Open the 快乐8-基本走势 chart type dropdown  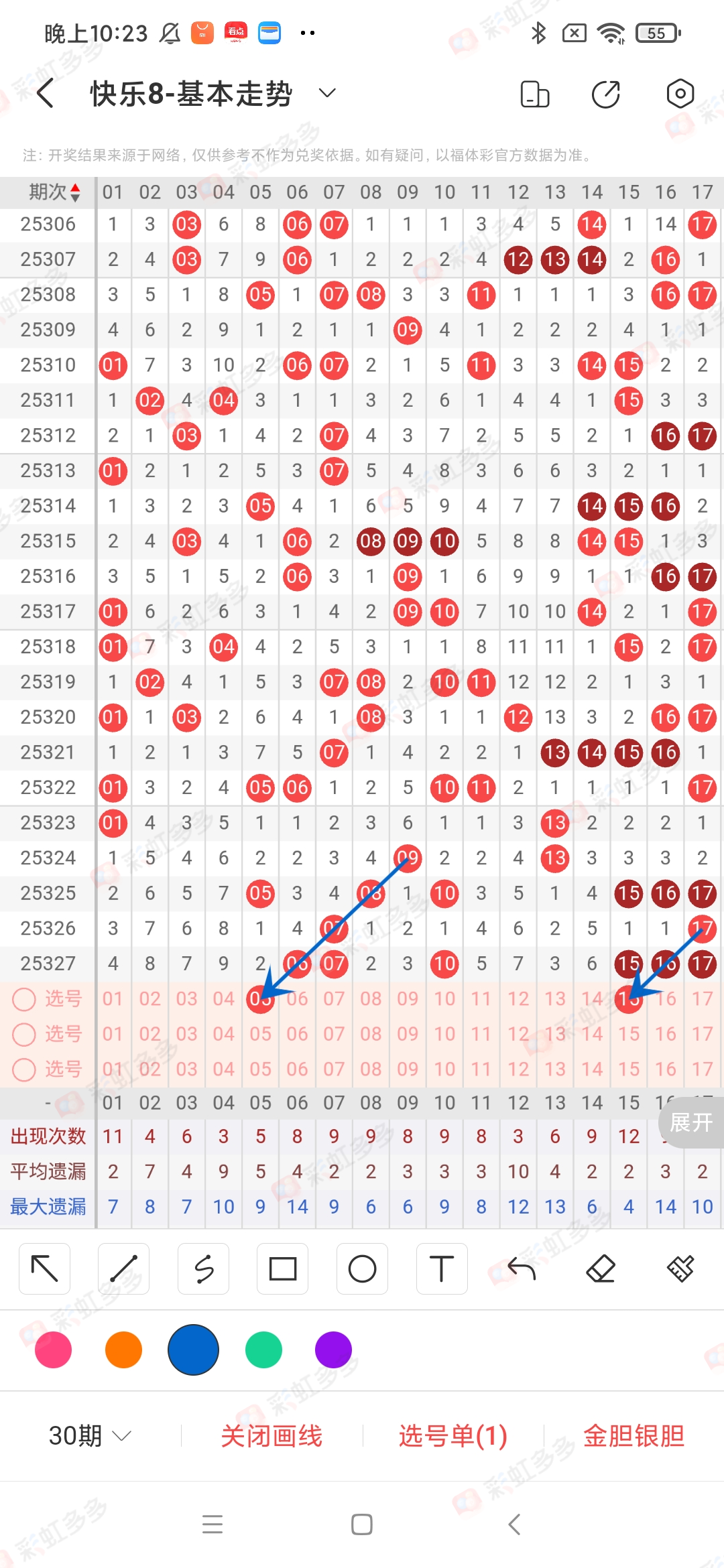point(326,93)
